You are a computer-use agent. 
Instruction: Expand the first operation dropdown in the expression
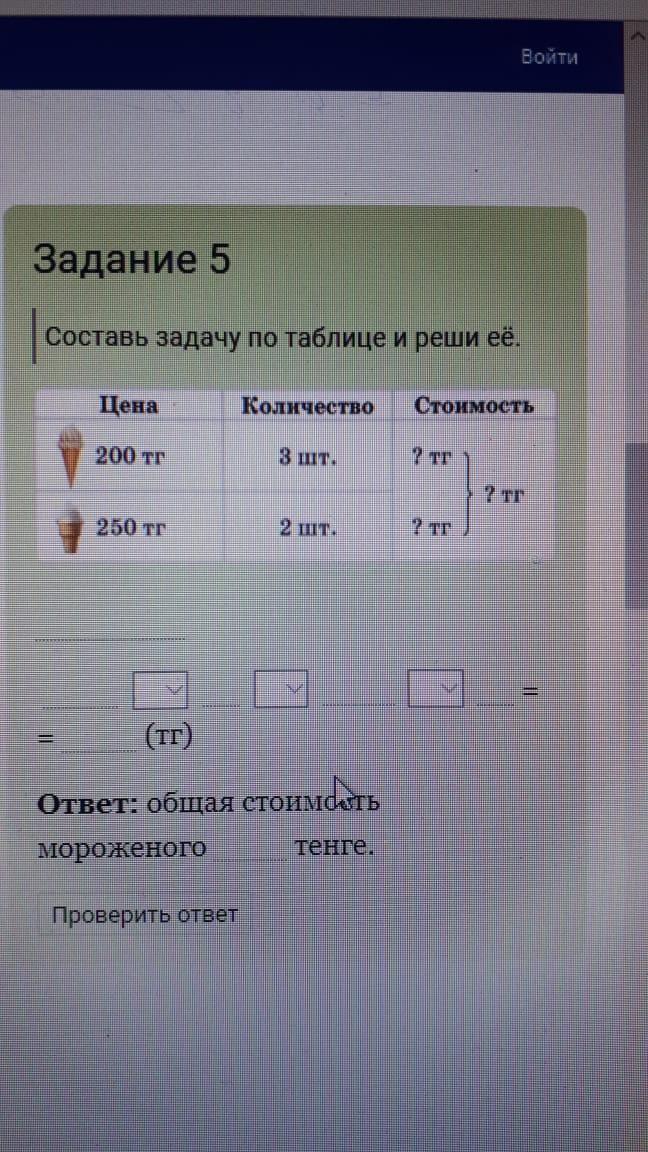pyautogui.click(x=160, y=689)
